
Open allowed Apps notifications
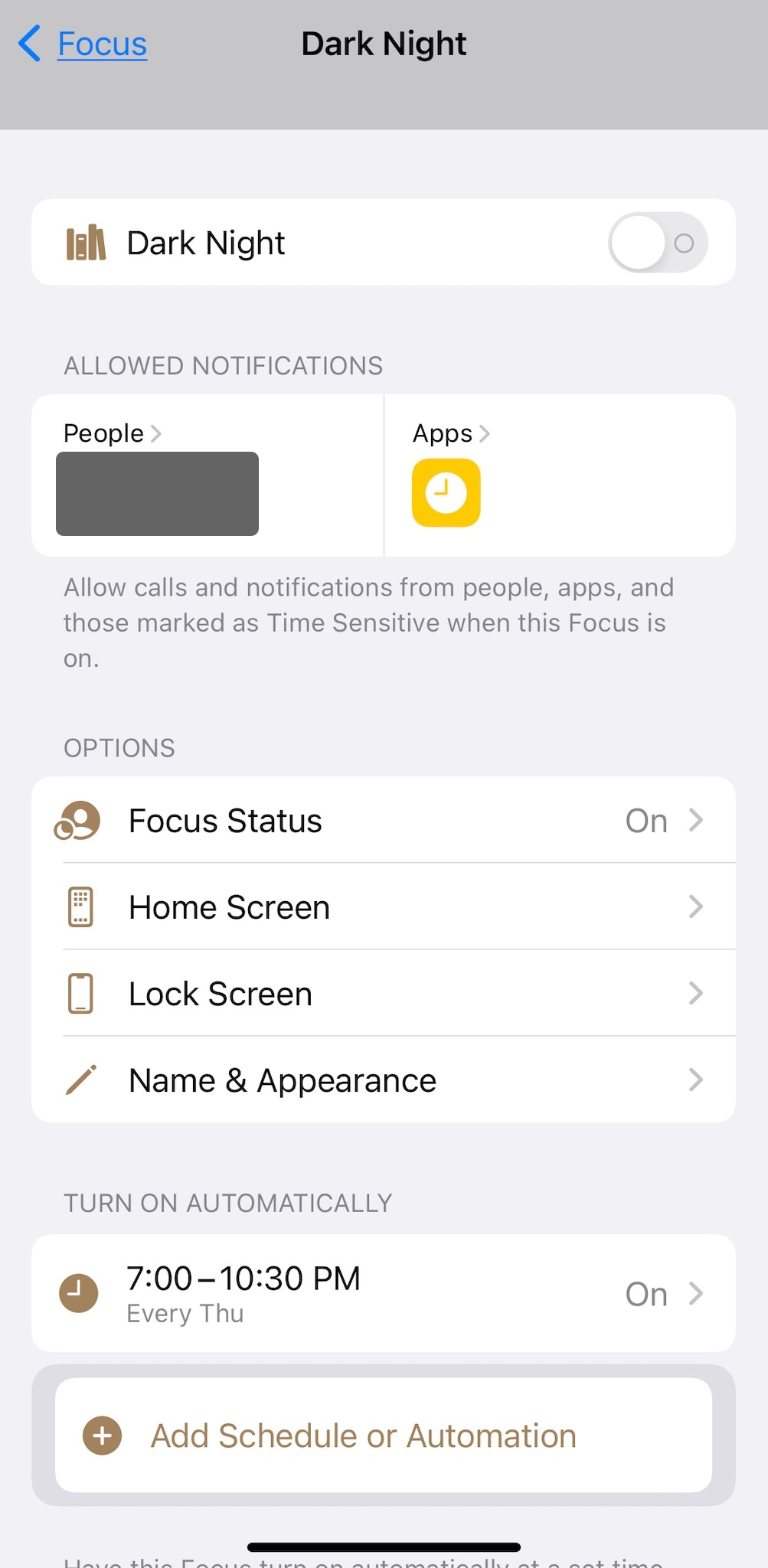[x=560, y=475]
